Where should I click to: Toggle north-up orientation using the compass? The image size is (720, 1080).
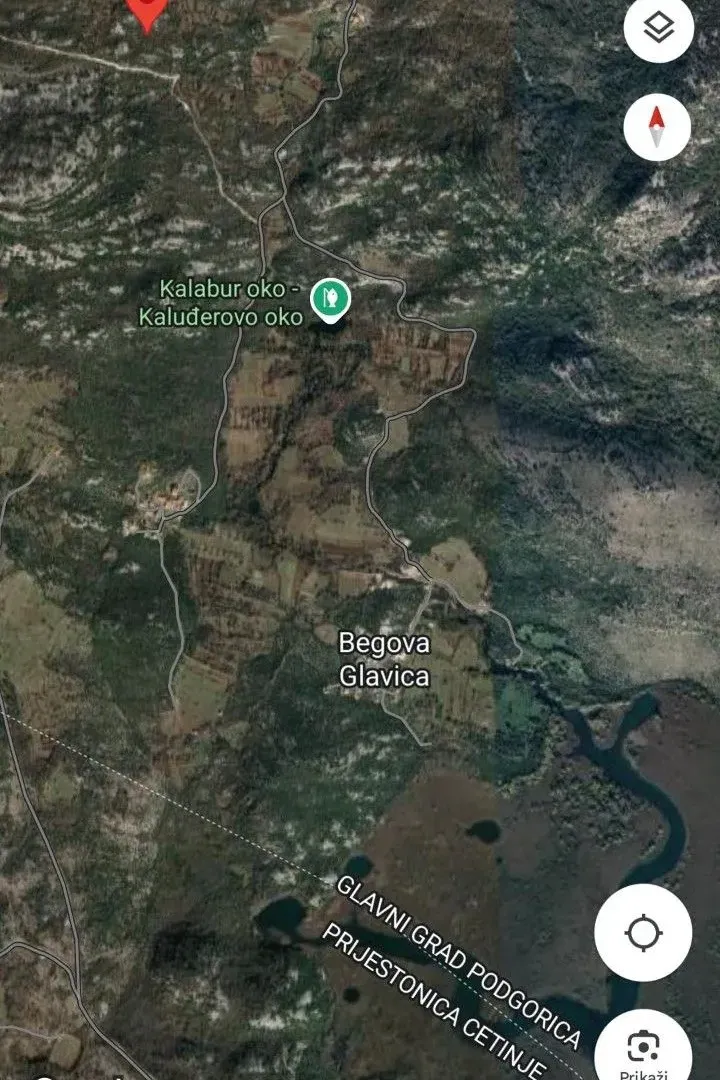pyautogui.click(x=657, y=124)
